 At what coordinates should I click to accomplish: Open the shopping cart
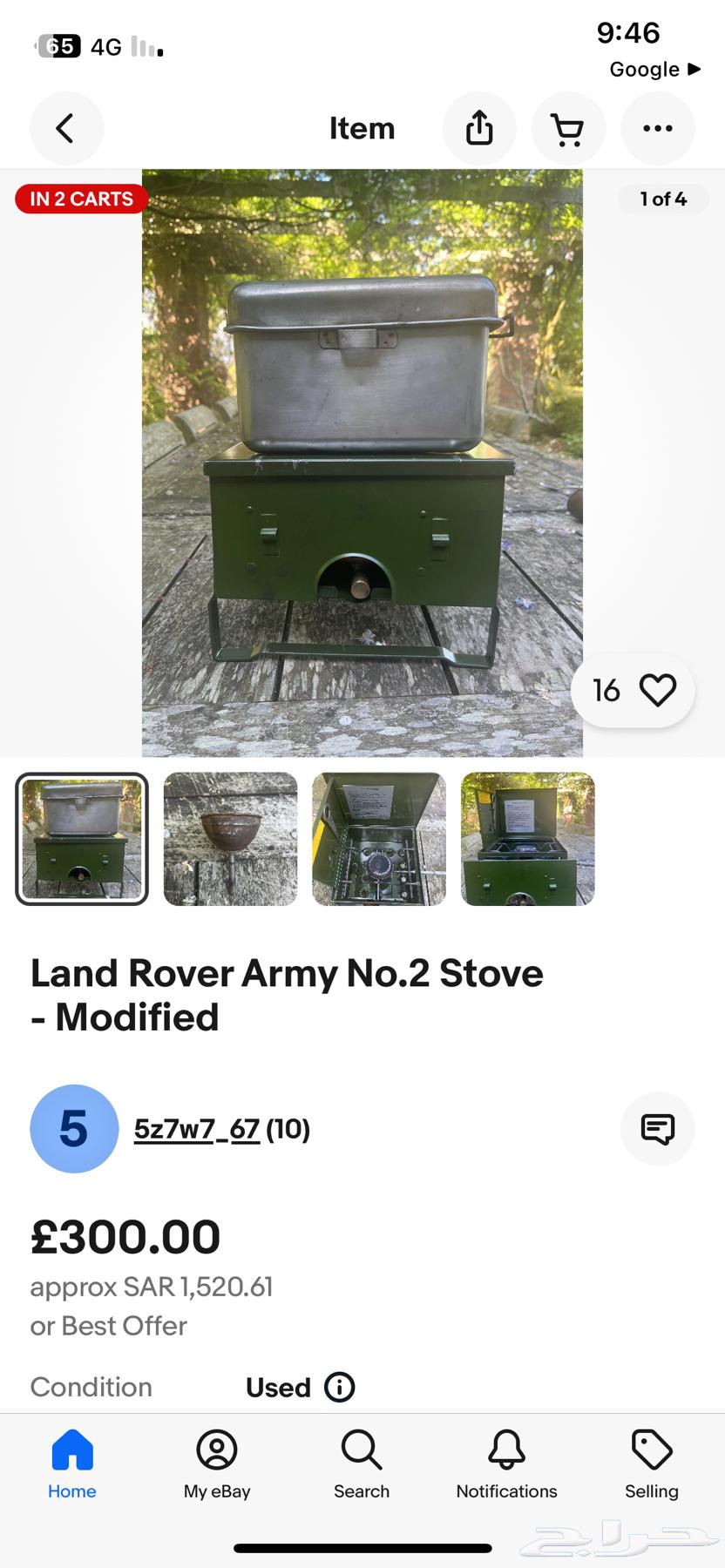point(568,129)
